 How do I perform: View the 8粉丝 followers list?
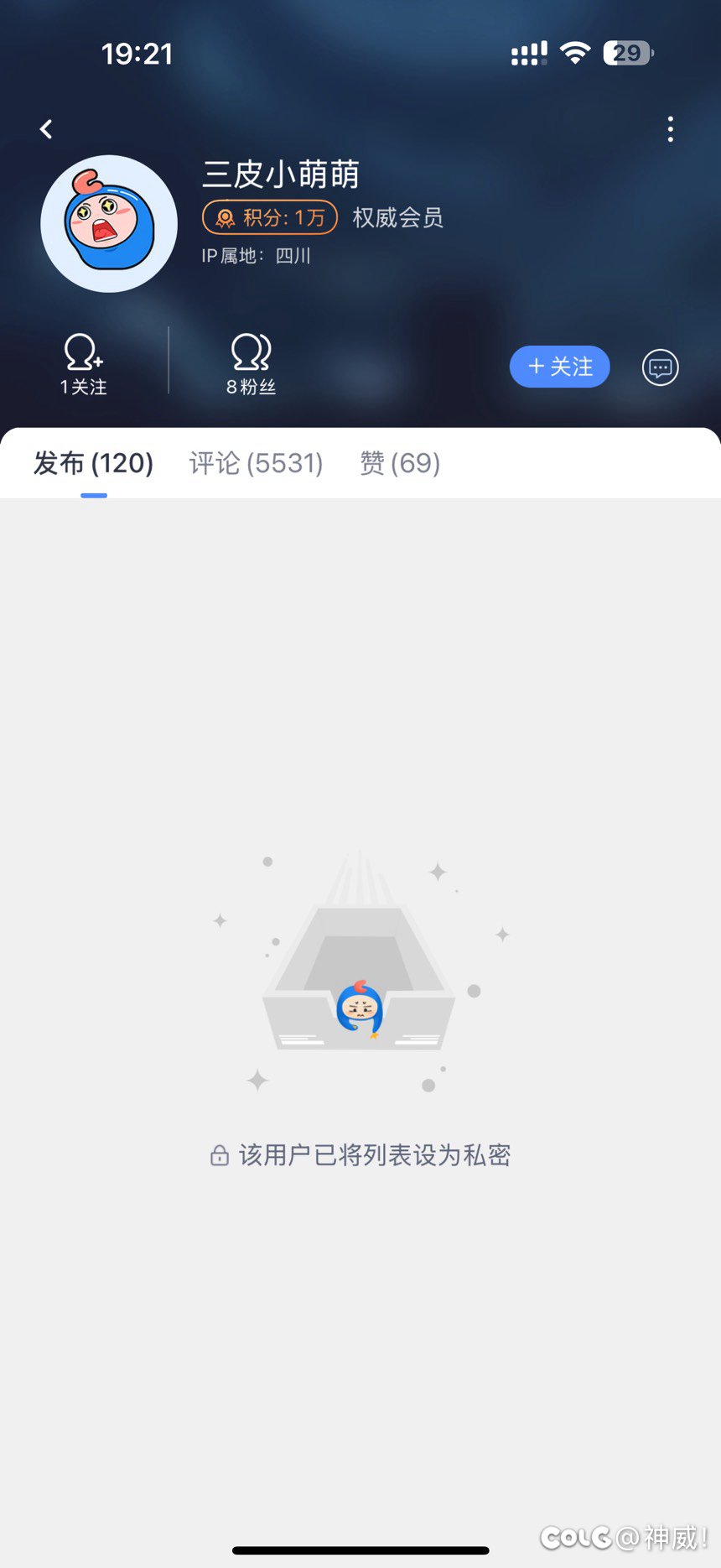(251, 365)
